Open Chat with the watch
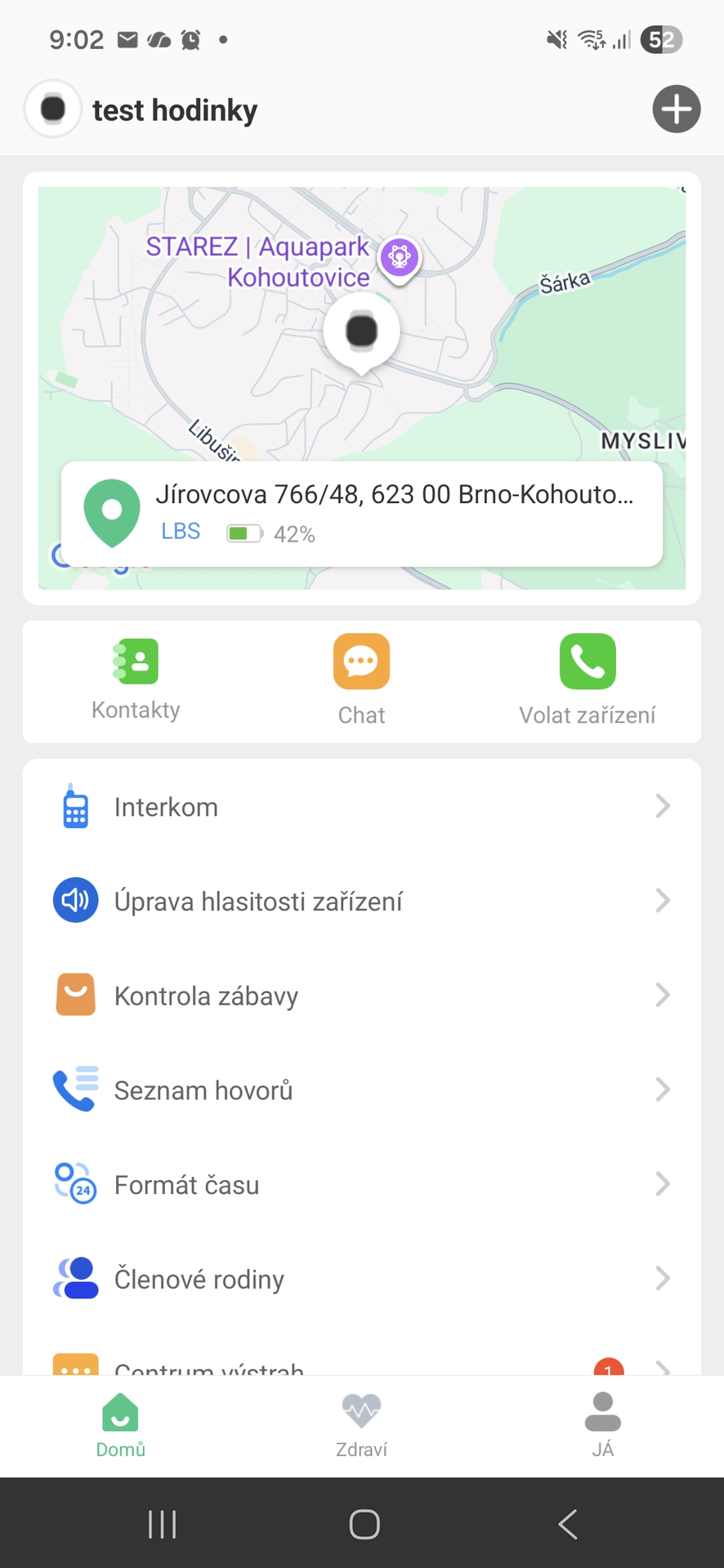 (x=361, y=679)
